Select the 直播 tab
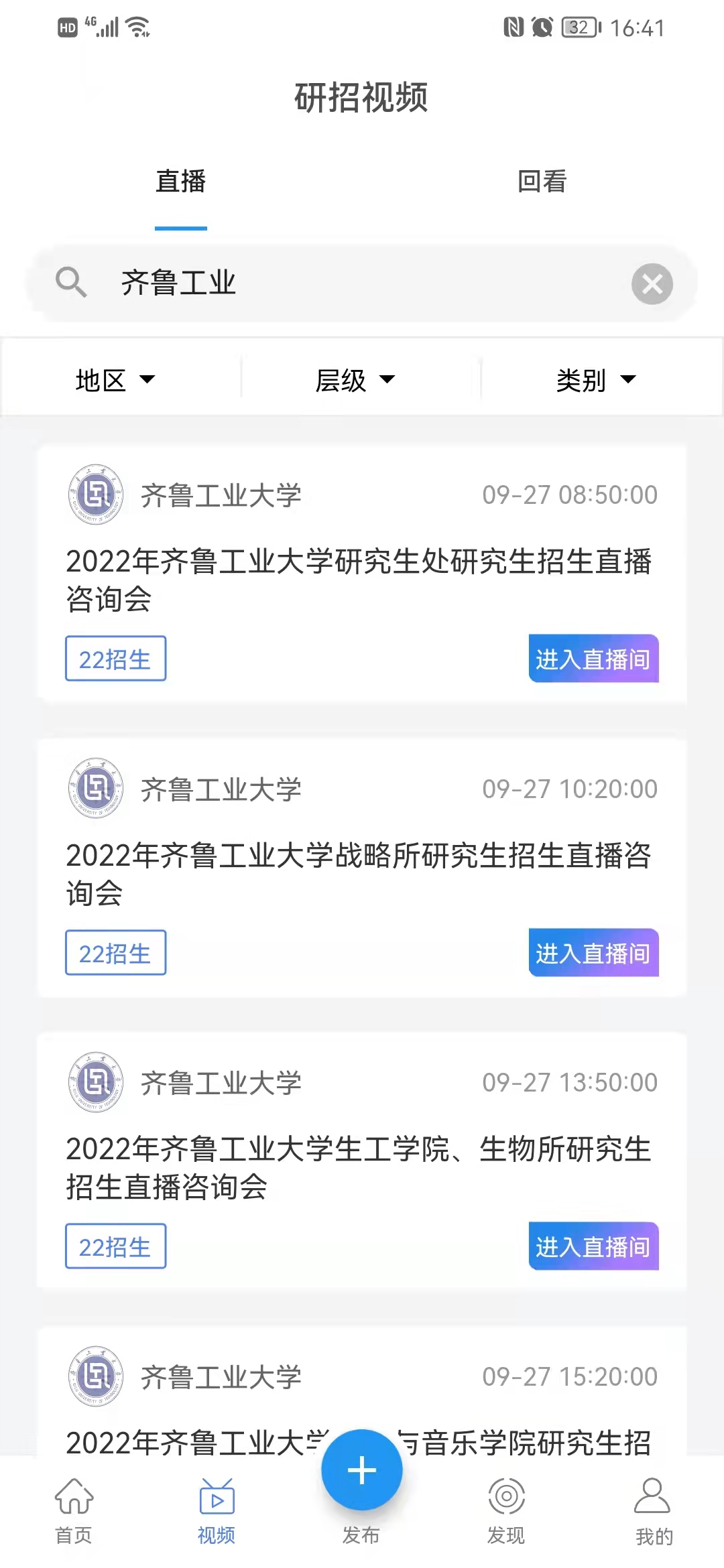Viewport: 724px width, 1568px height. 181,182
